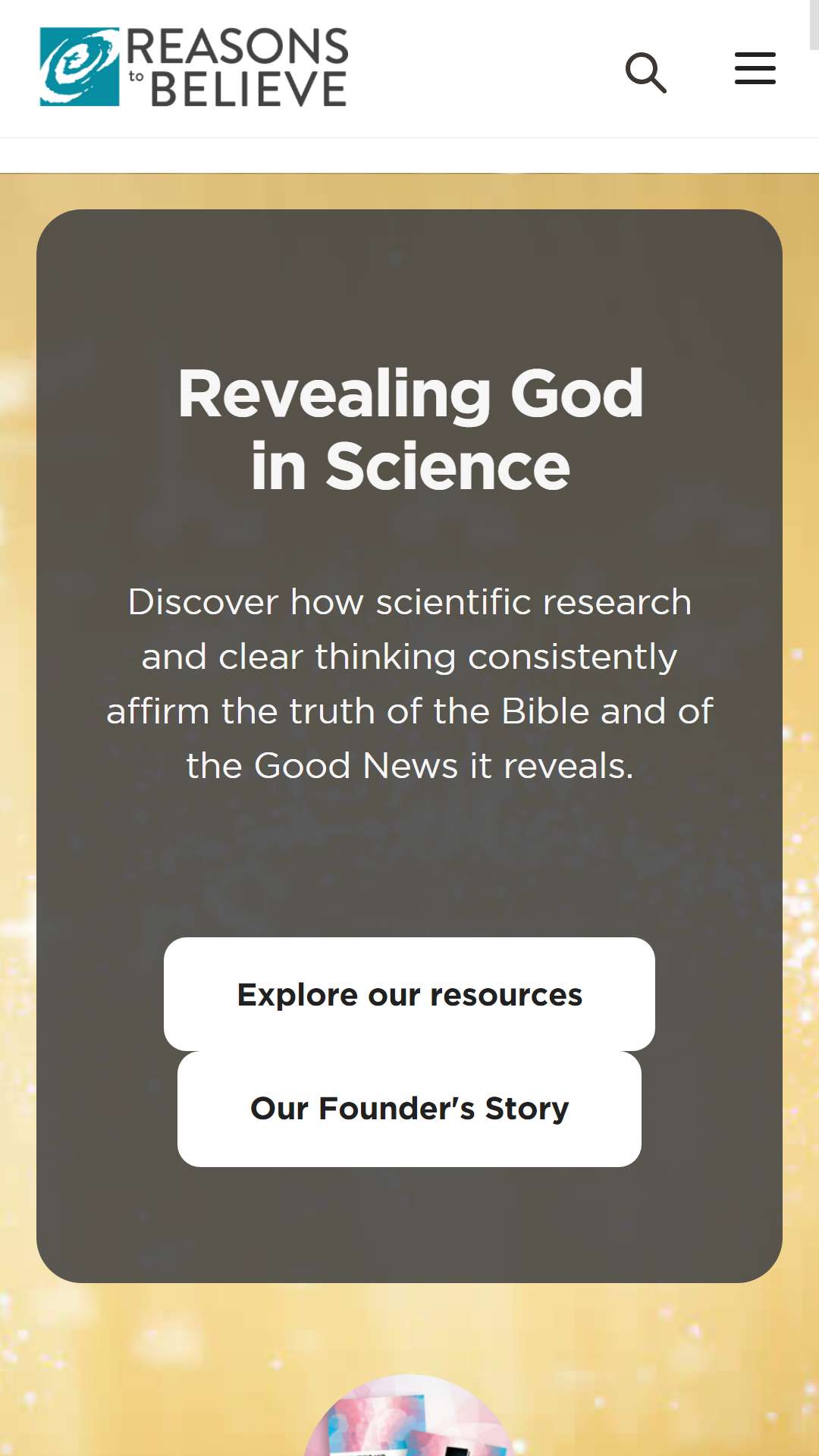Open the hamburger navigation menu
Viewport: 819px width, 1456px height.
tap(755, 68)
